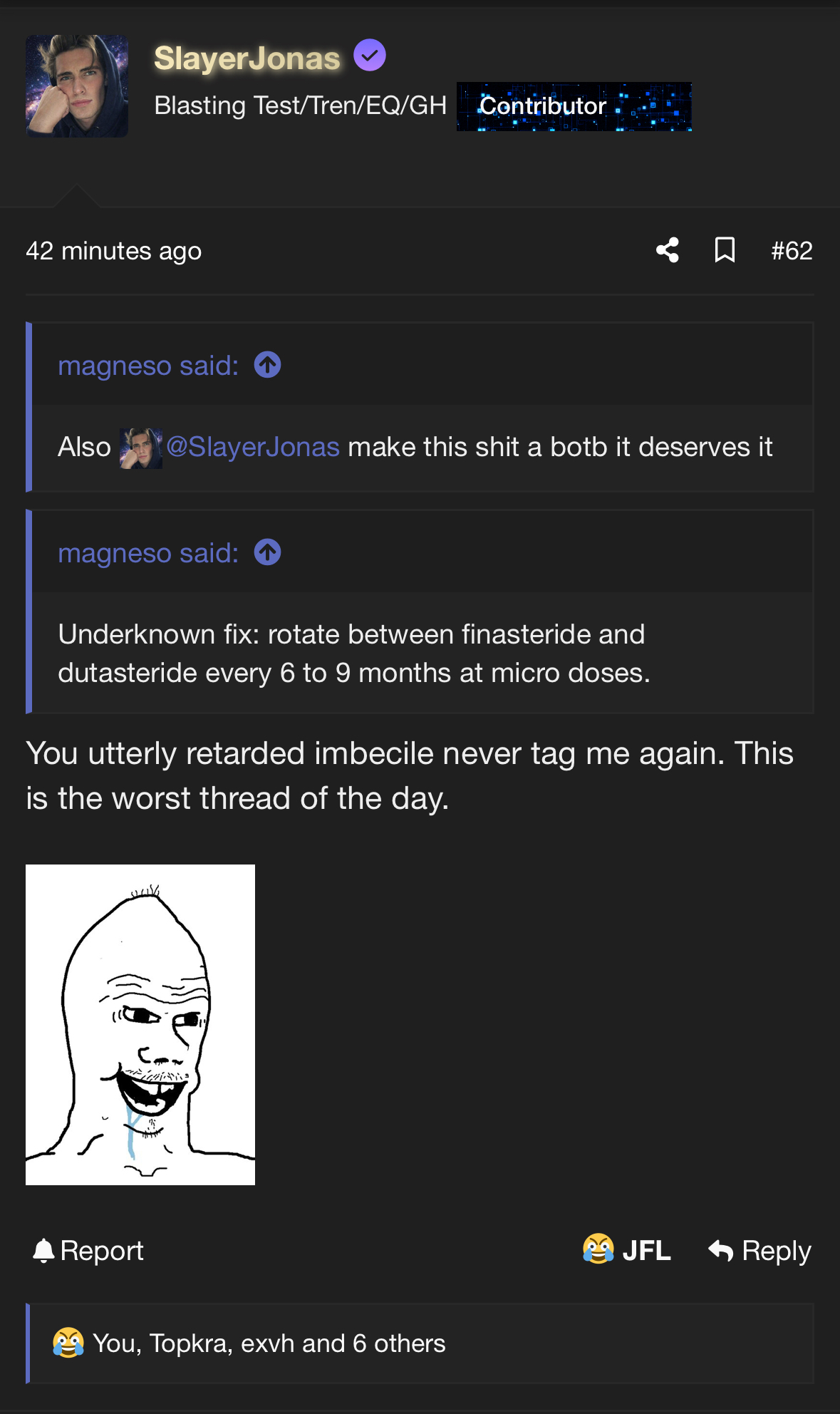
Task: Open the #62 post permalink
Action: [792, 251]
